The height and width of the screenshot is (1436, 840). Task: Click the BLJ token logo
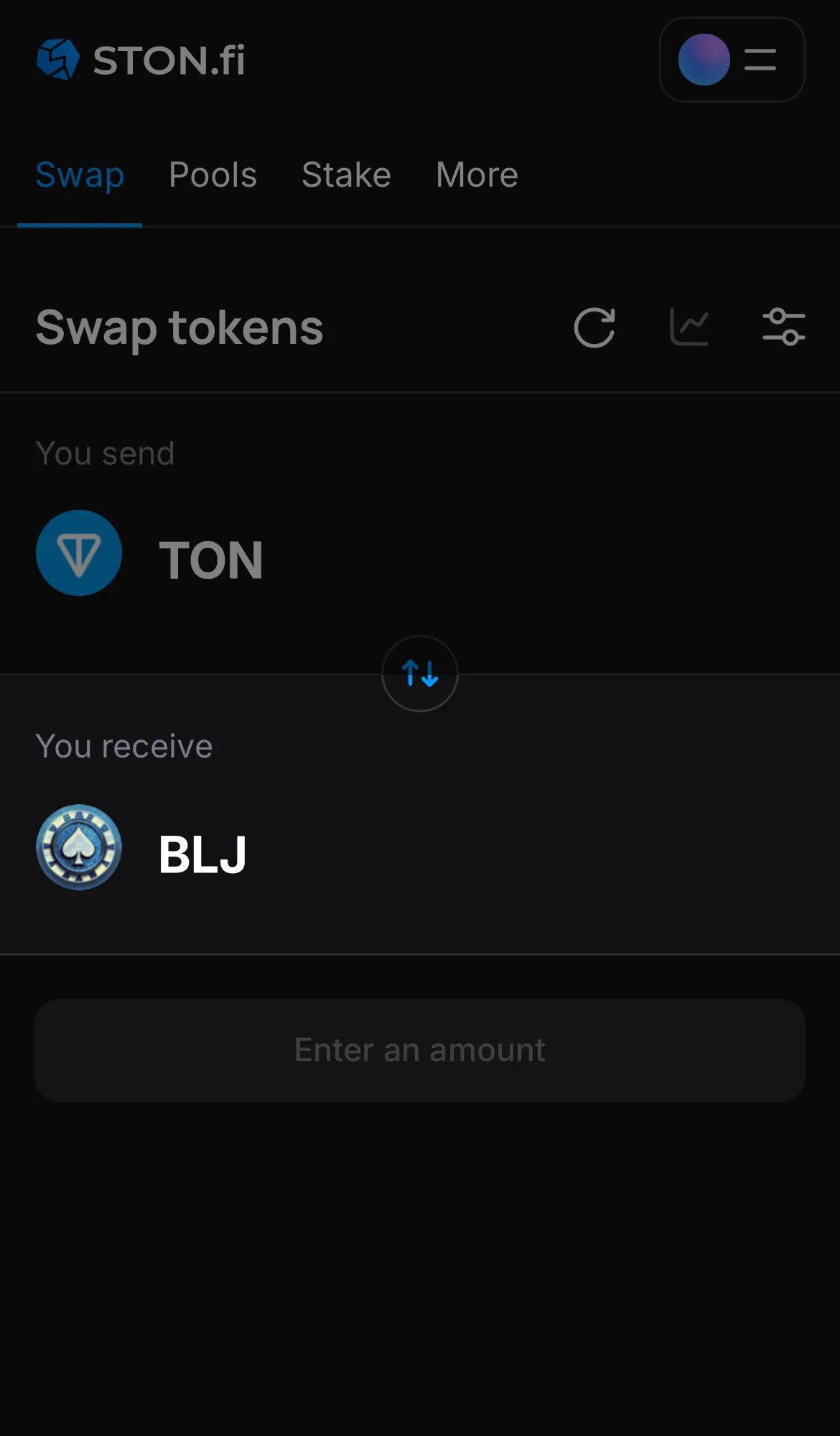coord(78,848)
